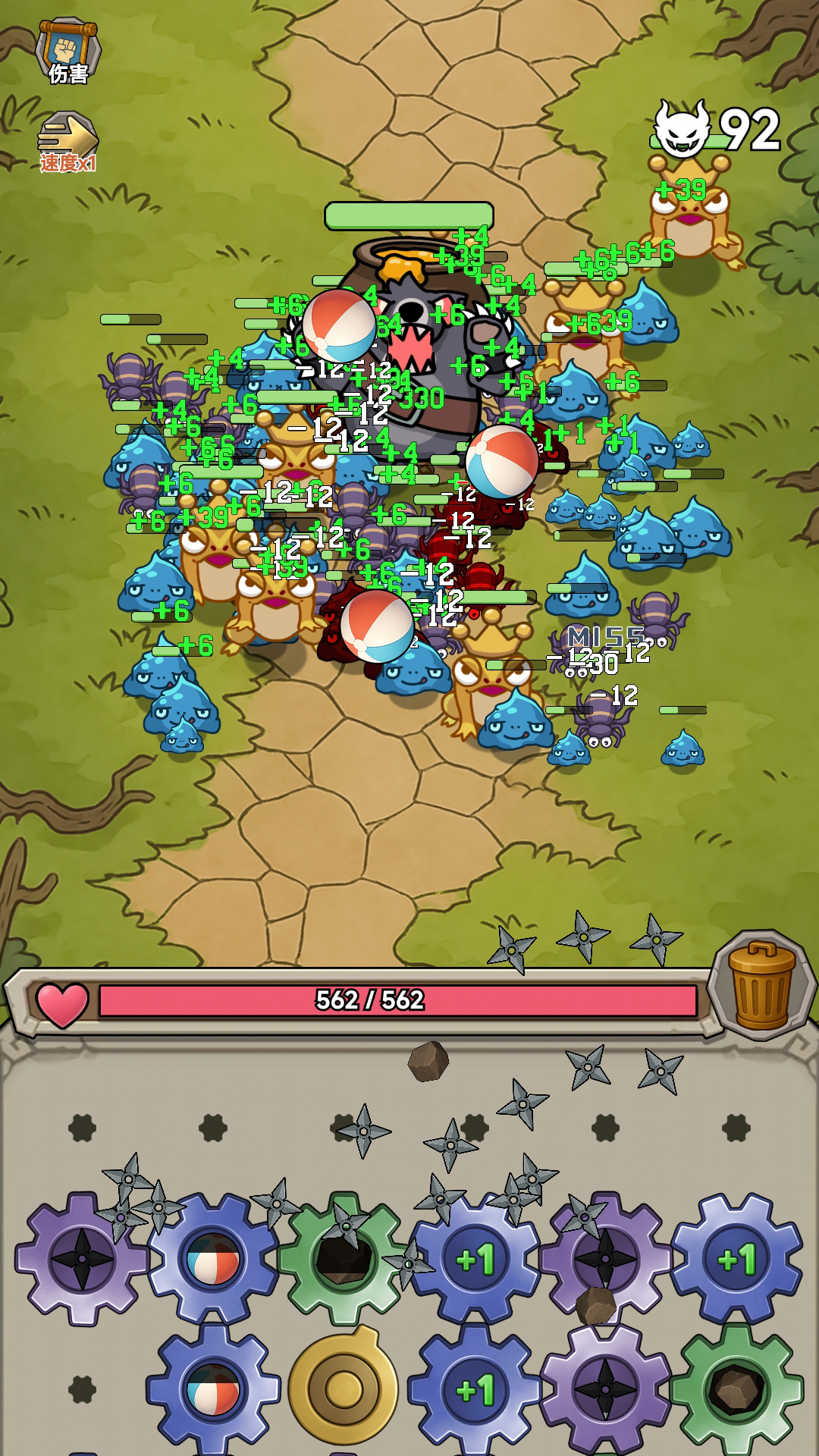This screenshot has height=1456, width=819.
Task: Tap the trash can icon
Action: [x=761, y=986]
